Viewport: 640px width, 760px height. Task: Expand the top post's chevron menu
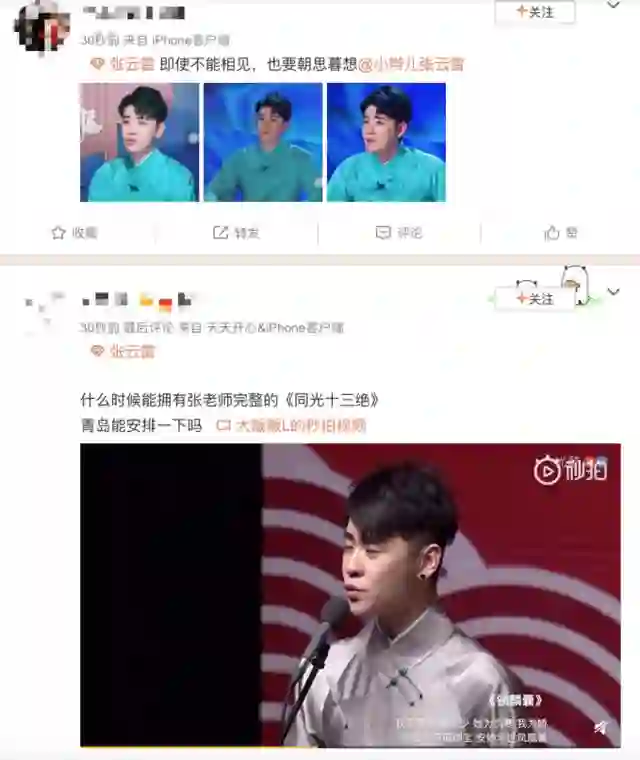pos(614,6)
